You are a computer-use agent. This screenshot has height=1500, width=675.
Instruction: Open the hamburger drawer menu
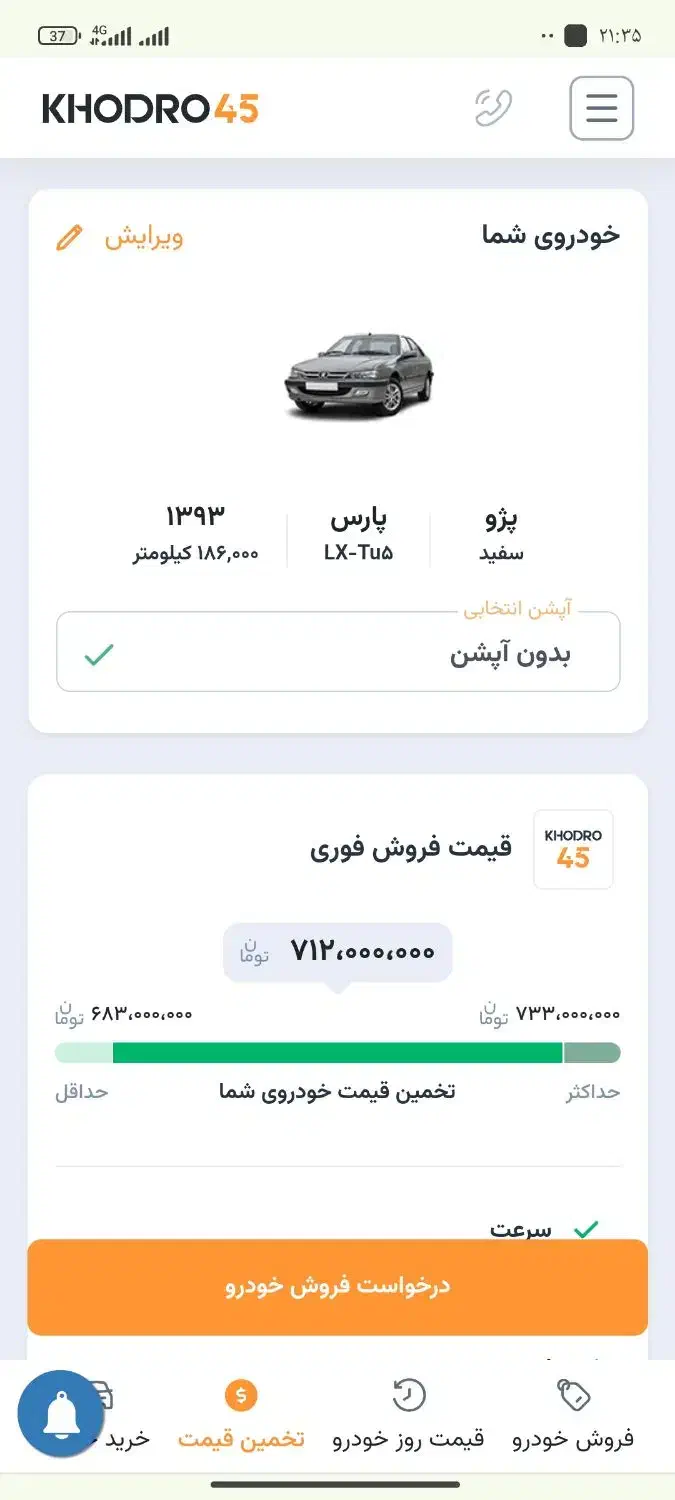point(601,108)
